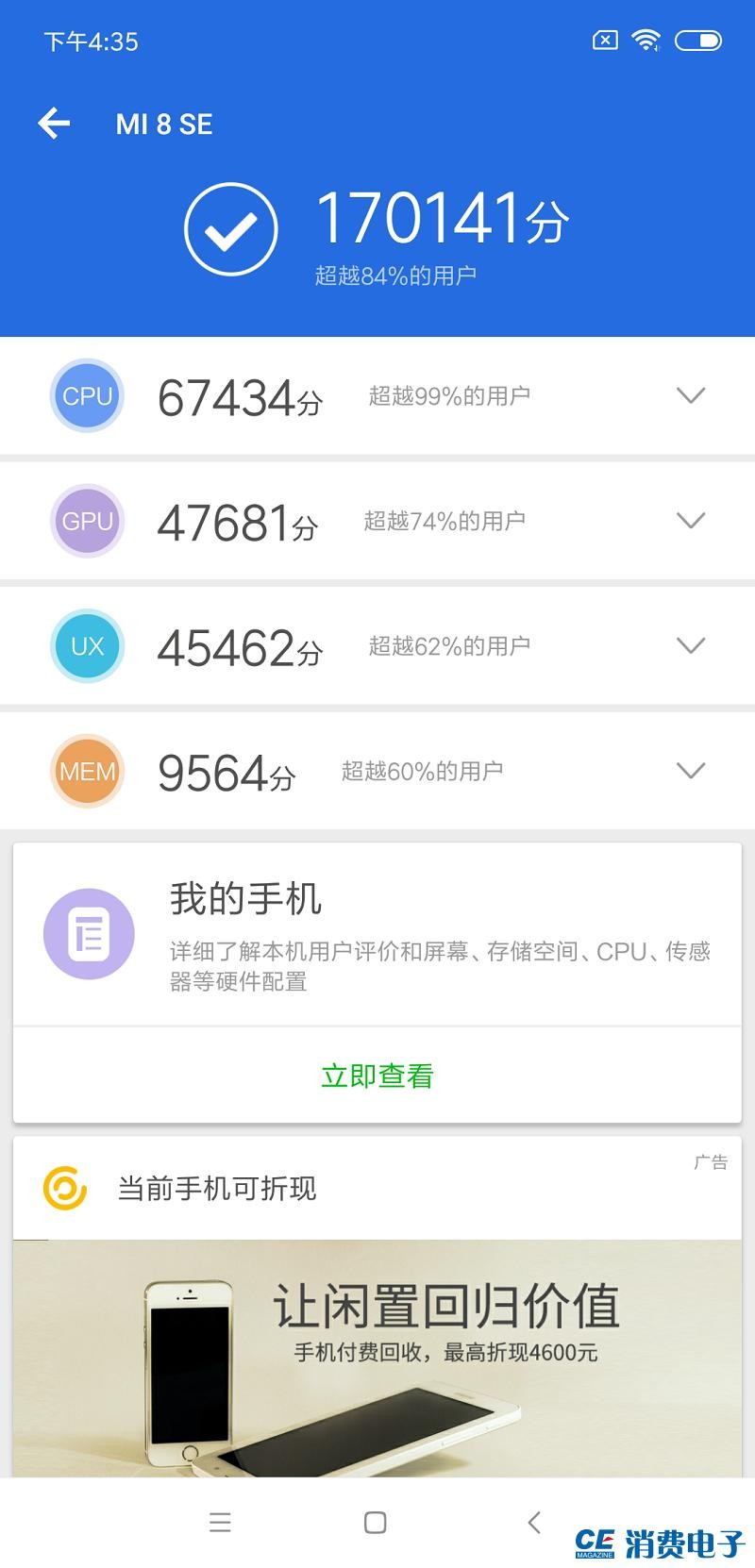Go to the home screen
This screenshot has width=755, height=1568.
pyautogui.click(x=376, y=1522)
